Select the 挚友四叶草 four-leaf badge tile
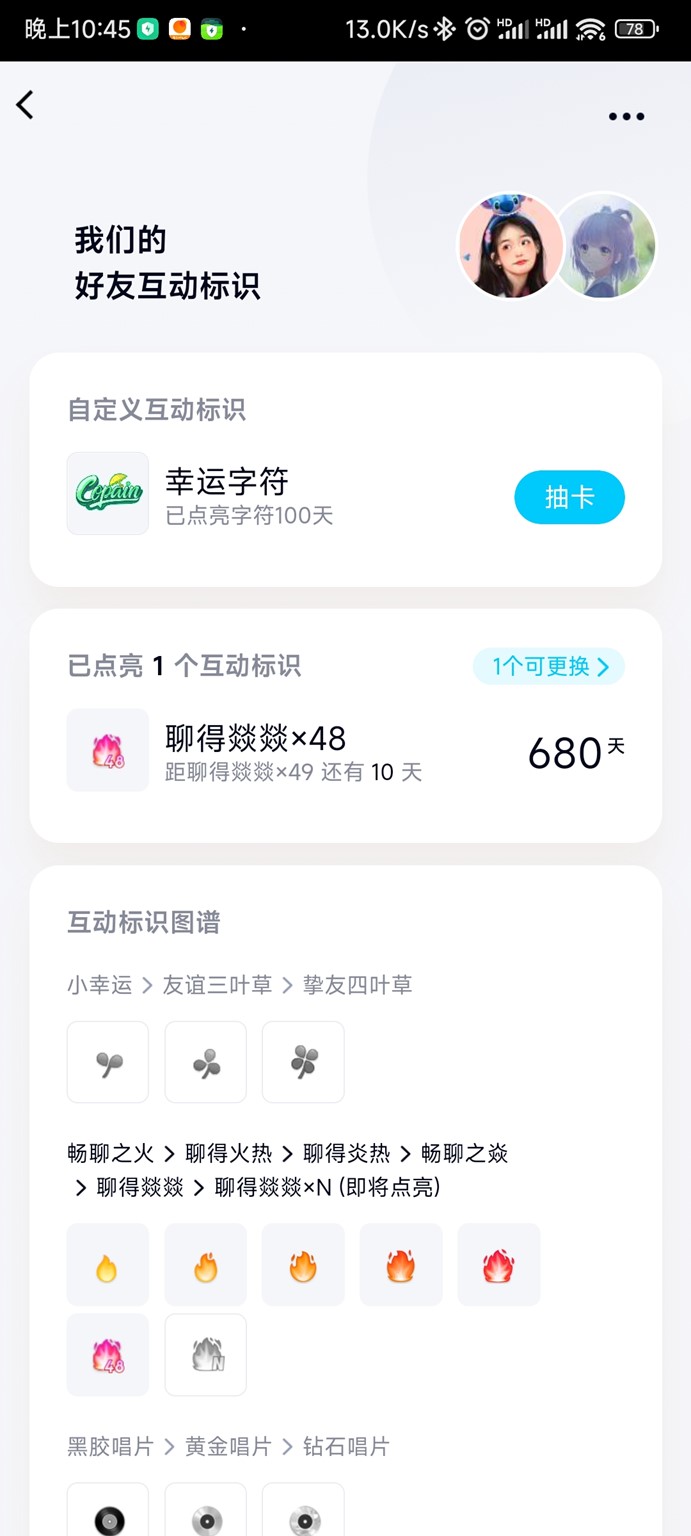This screenshot has width=691, height=1536. click(x=303, y=1062)
